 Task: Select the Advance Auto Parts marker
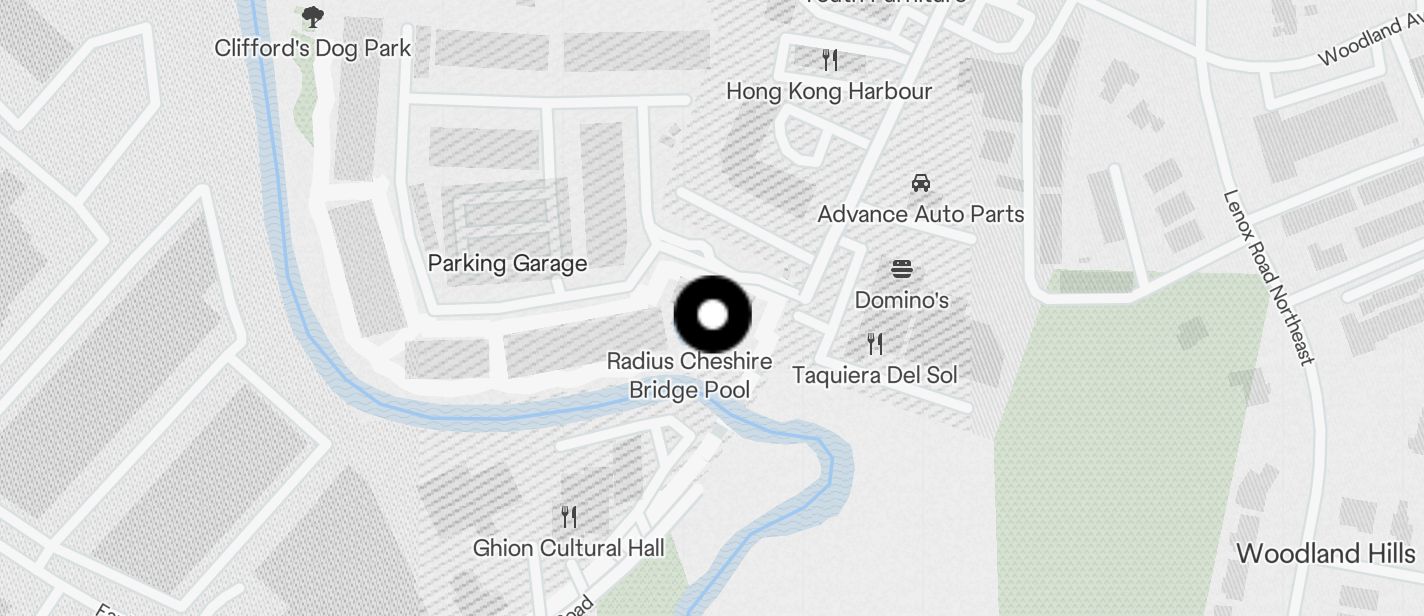click(920, 184)
